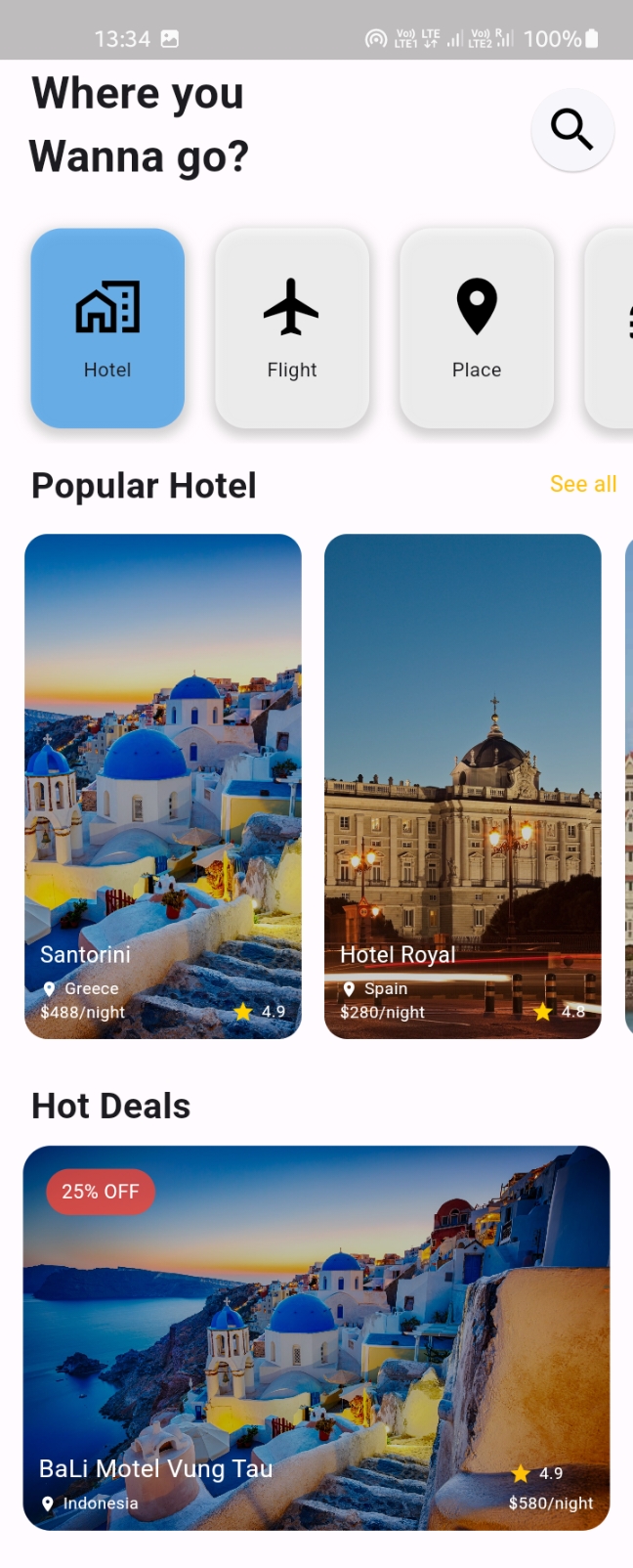
Task: Choose the Place category
Action: click(477, 327)
